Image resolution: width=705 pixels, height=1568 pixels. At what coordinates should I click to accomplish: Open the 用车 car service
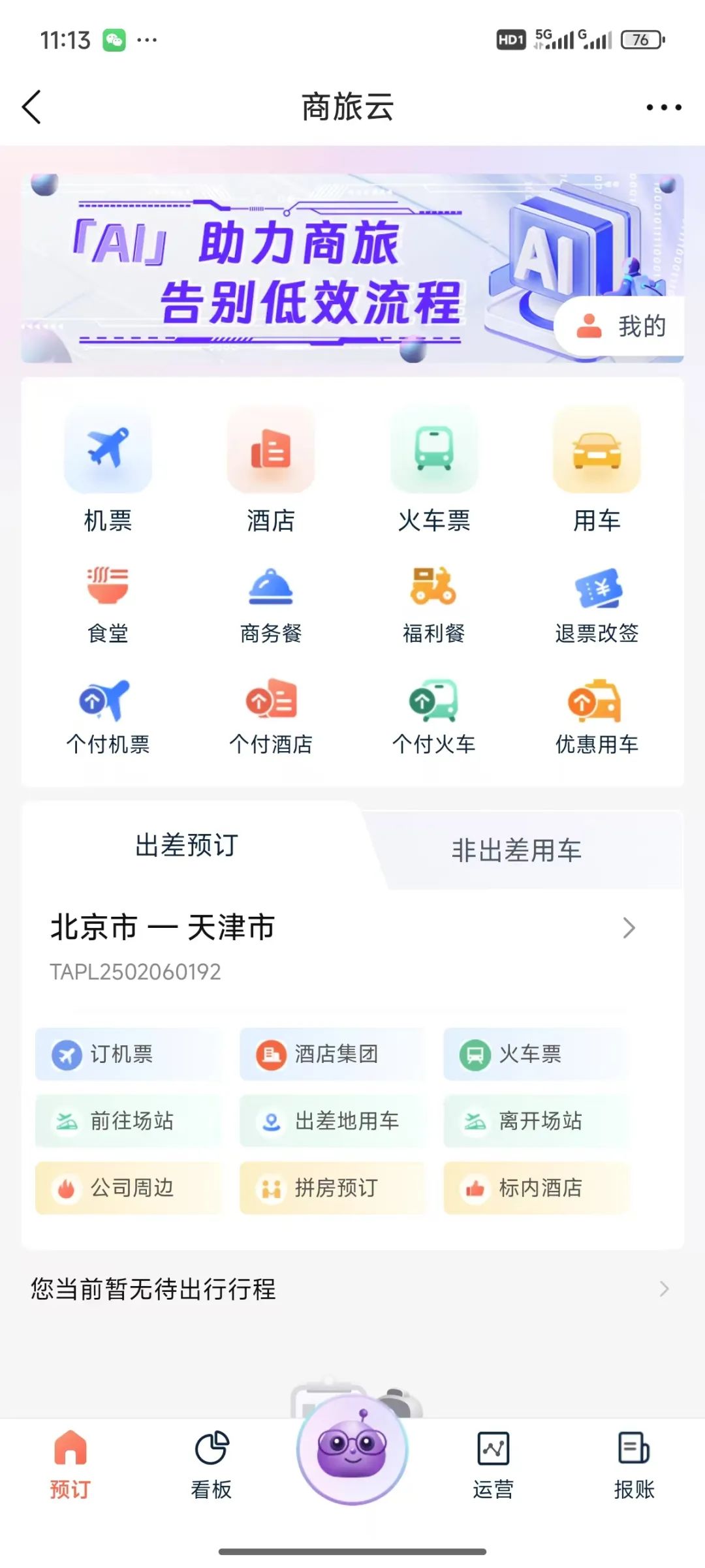[597, 470]
